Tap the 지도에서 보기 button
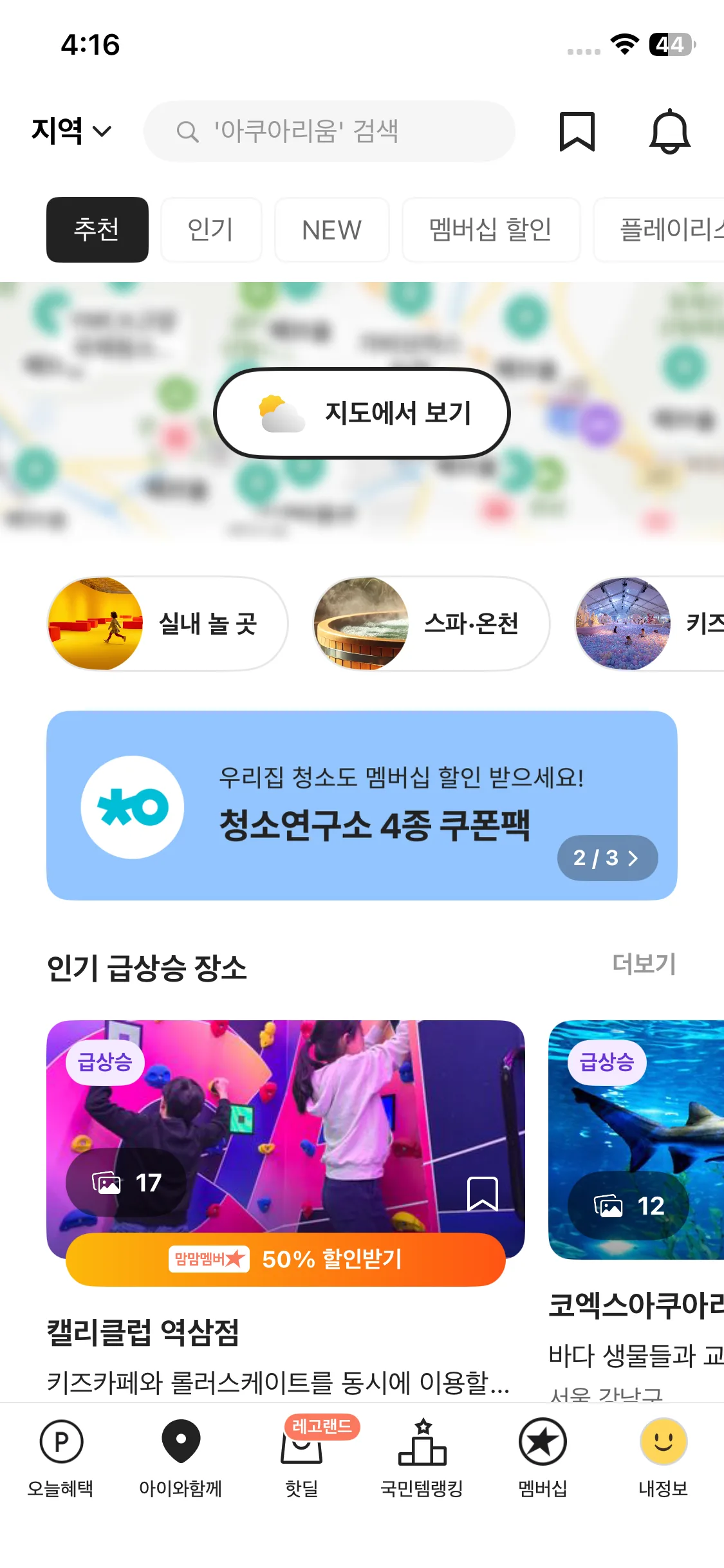This screenshot has width=724, height=1568. [362, 413]
